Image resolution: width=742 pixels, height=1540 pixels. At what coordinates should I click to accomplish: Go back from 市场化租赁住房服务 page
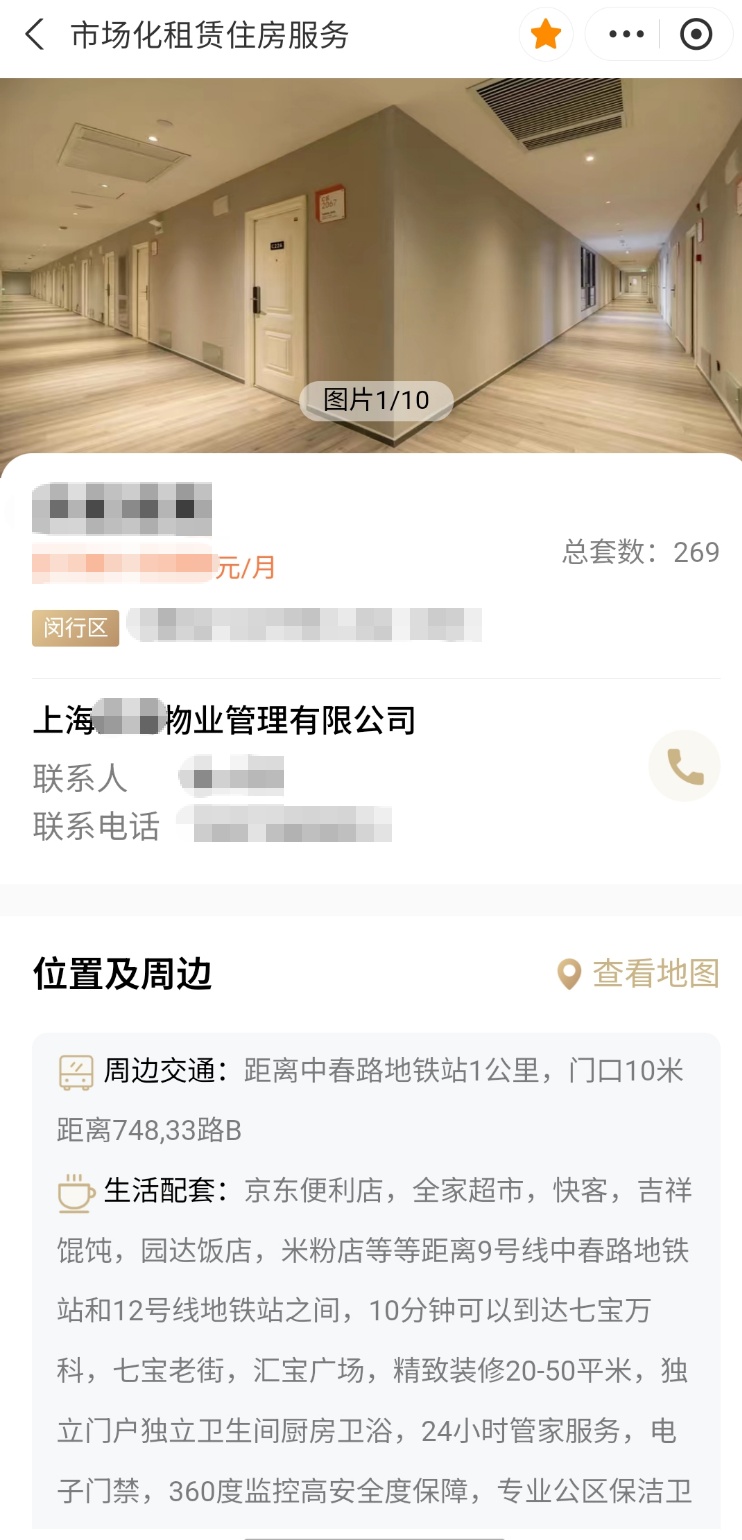pyautogui.click(x=35, y=36)
